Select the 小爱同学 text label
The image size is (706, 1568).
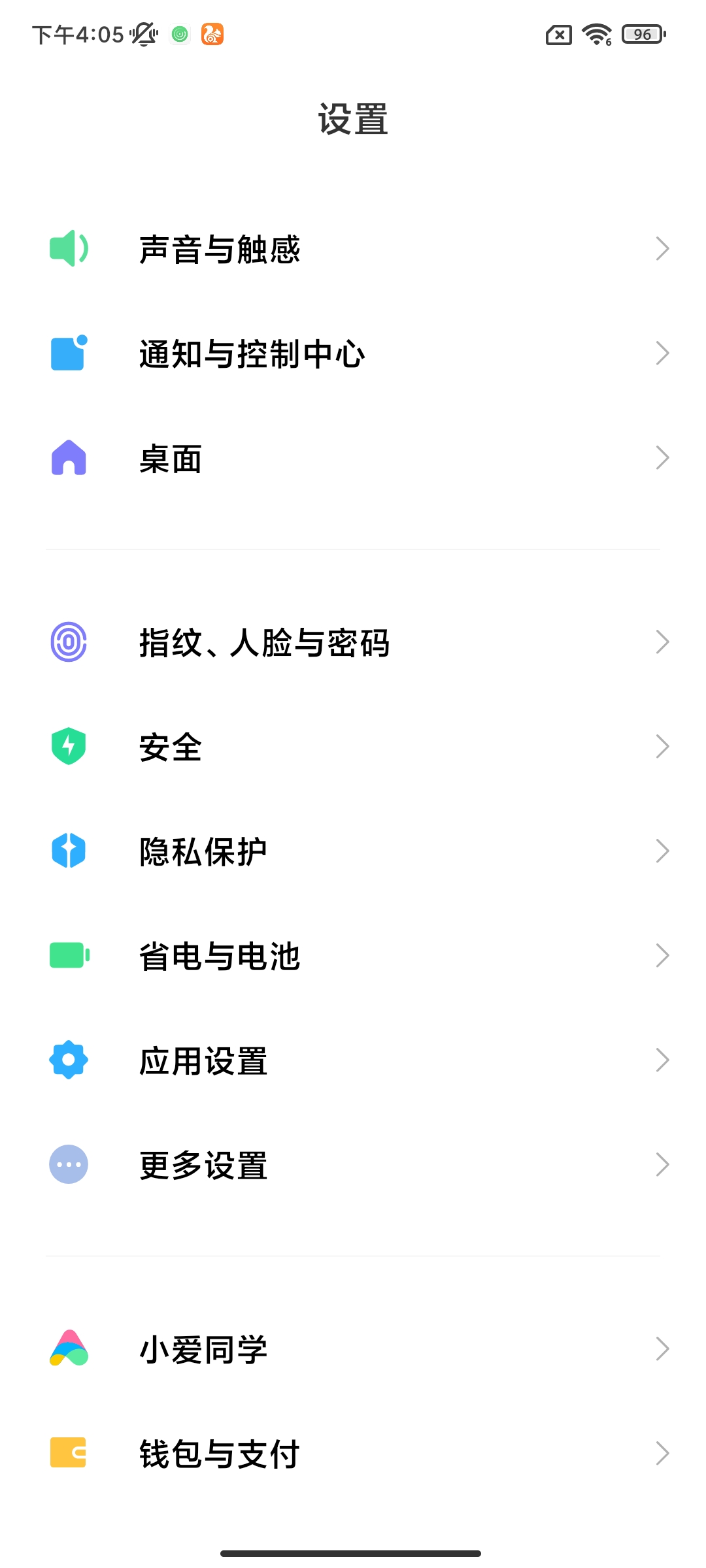click(x=203, y=1349)
